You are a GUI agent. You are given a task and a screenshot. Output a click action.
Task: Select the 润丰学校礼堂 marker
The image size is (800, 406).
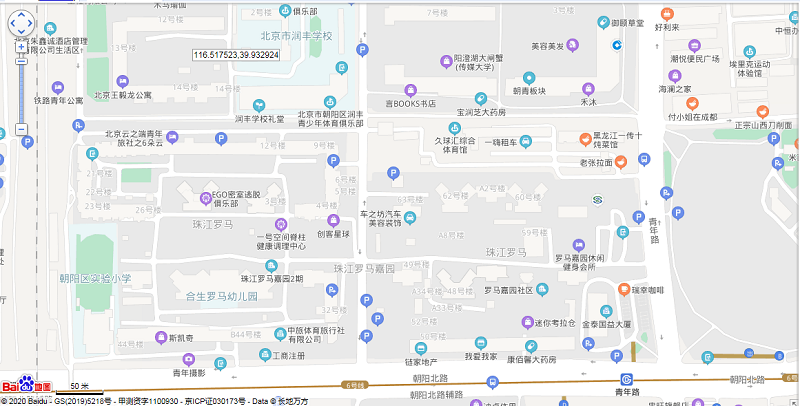[259, 105]
